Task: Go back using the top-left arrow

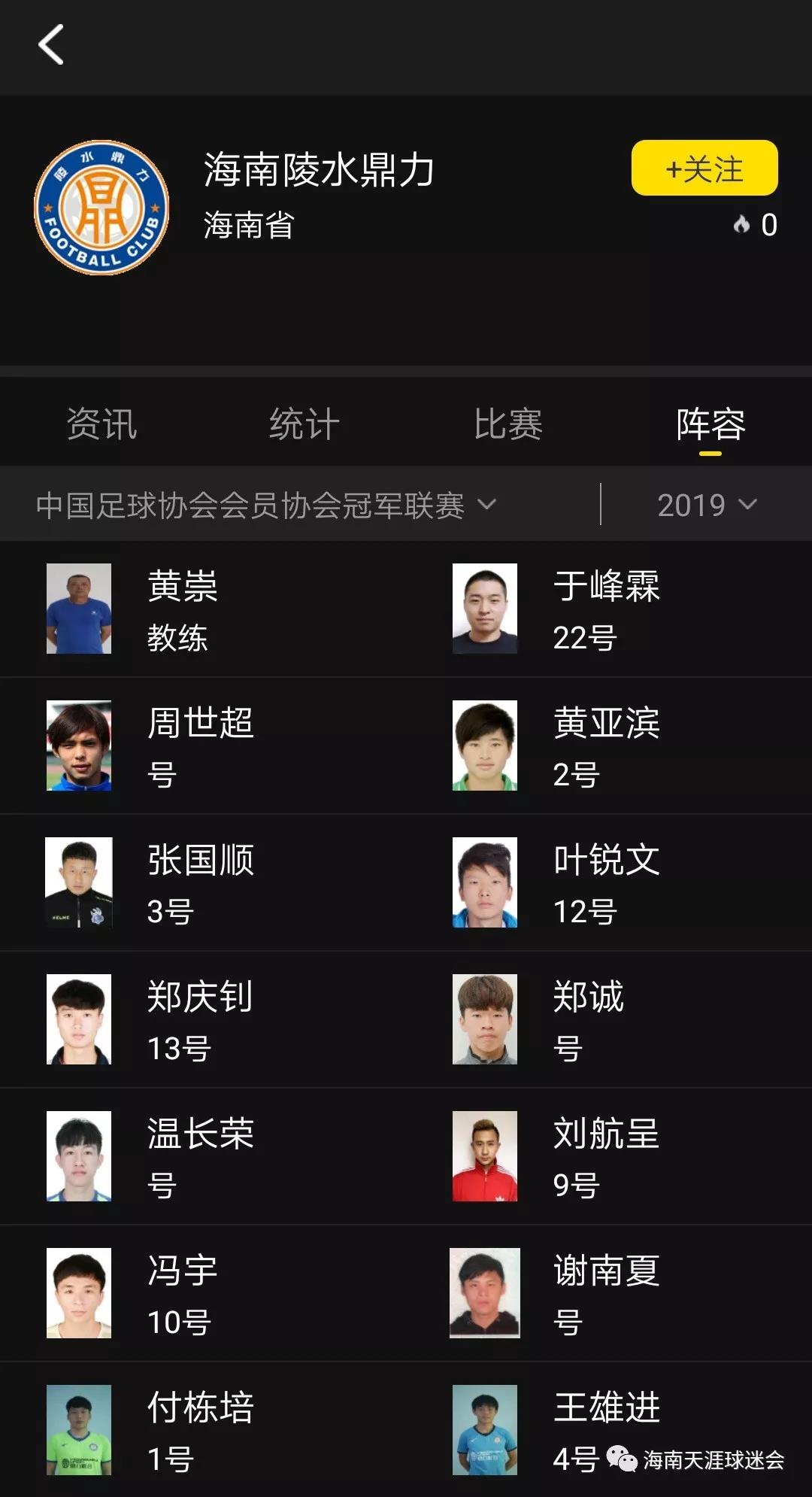Action: pos(50,45)
